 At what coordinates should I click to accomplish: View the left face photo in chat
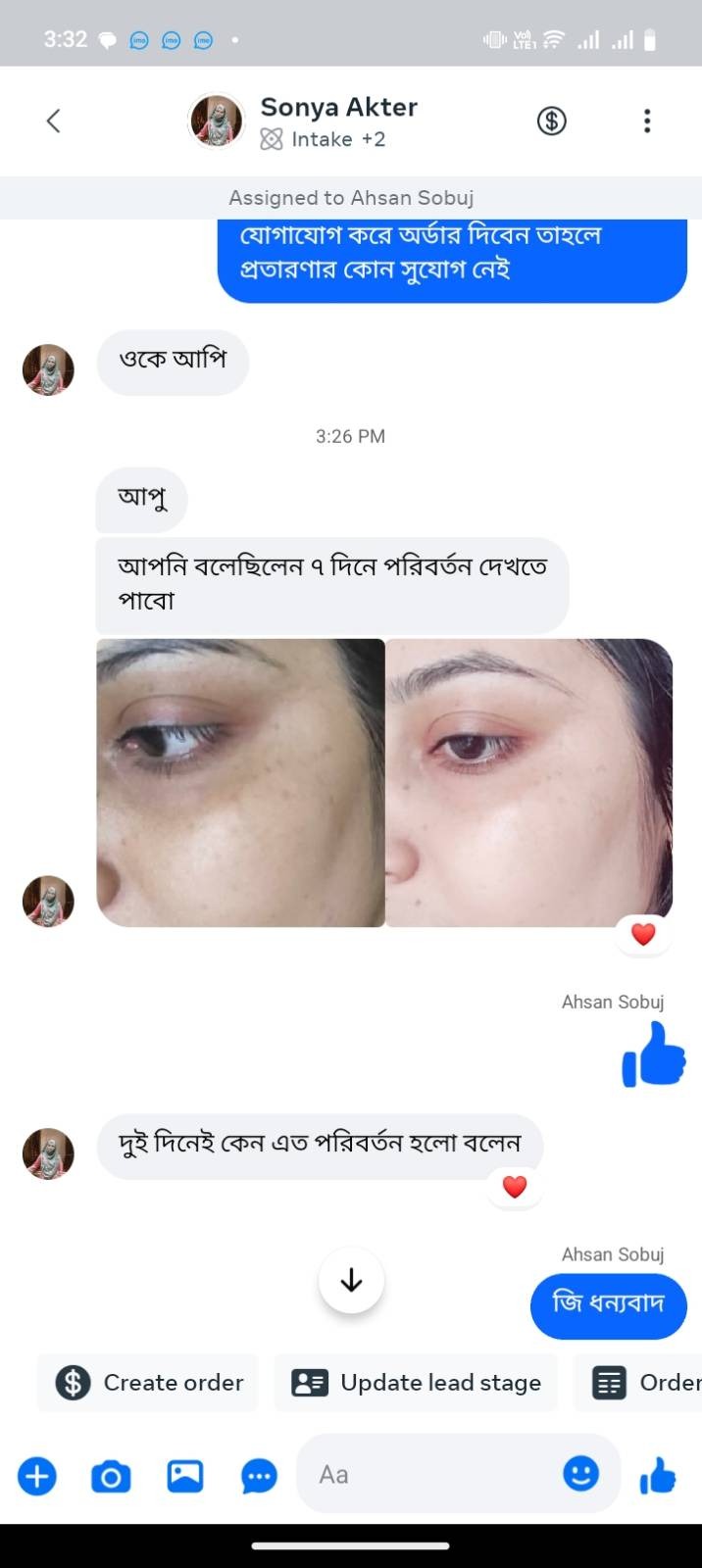pyautogui.click(x=240, y=782)
